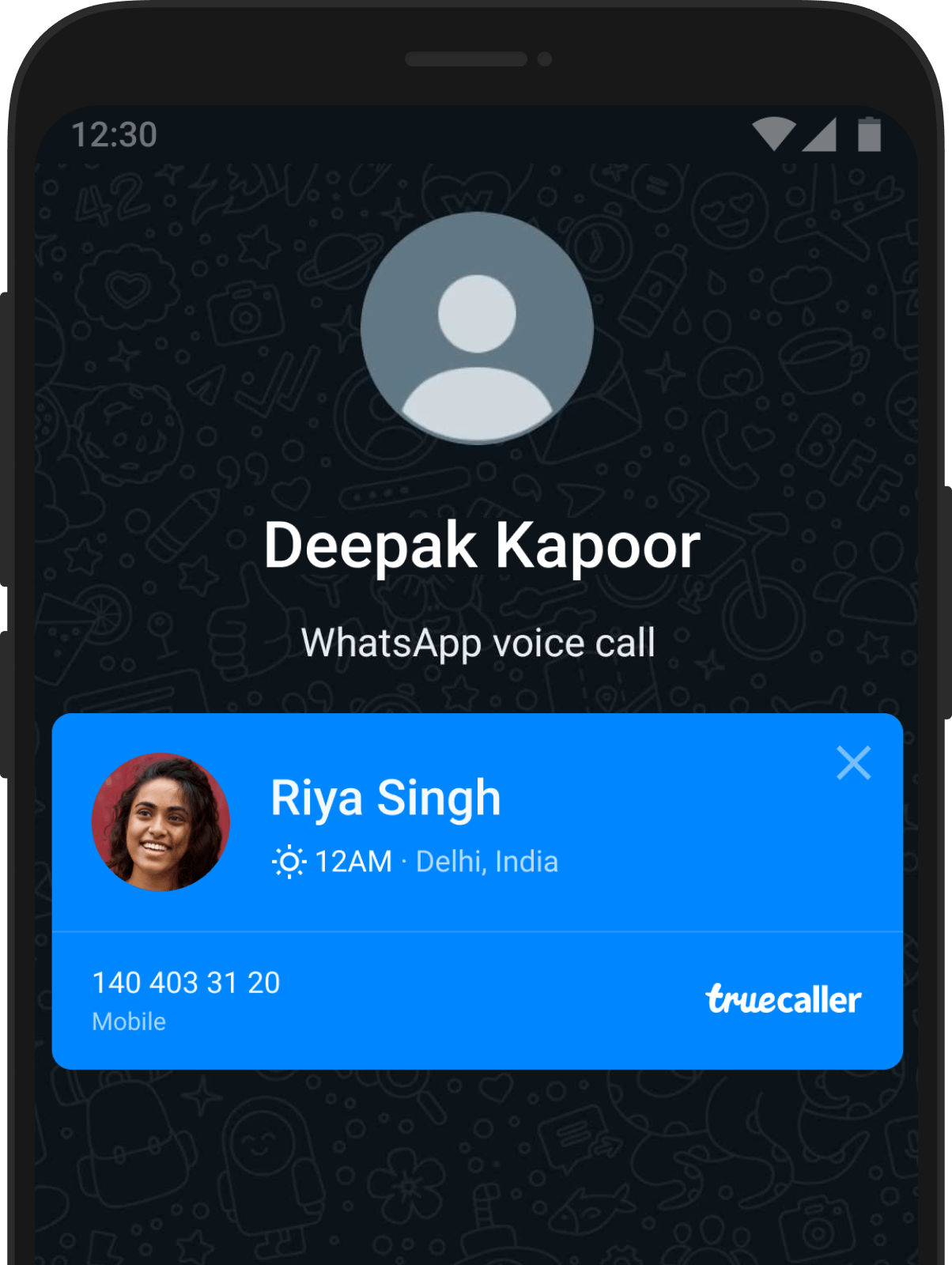This screenshot has width=952, height=1265.
Task: Select the name Riya Singh
Action: [386, 798]
